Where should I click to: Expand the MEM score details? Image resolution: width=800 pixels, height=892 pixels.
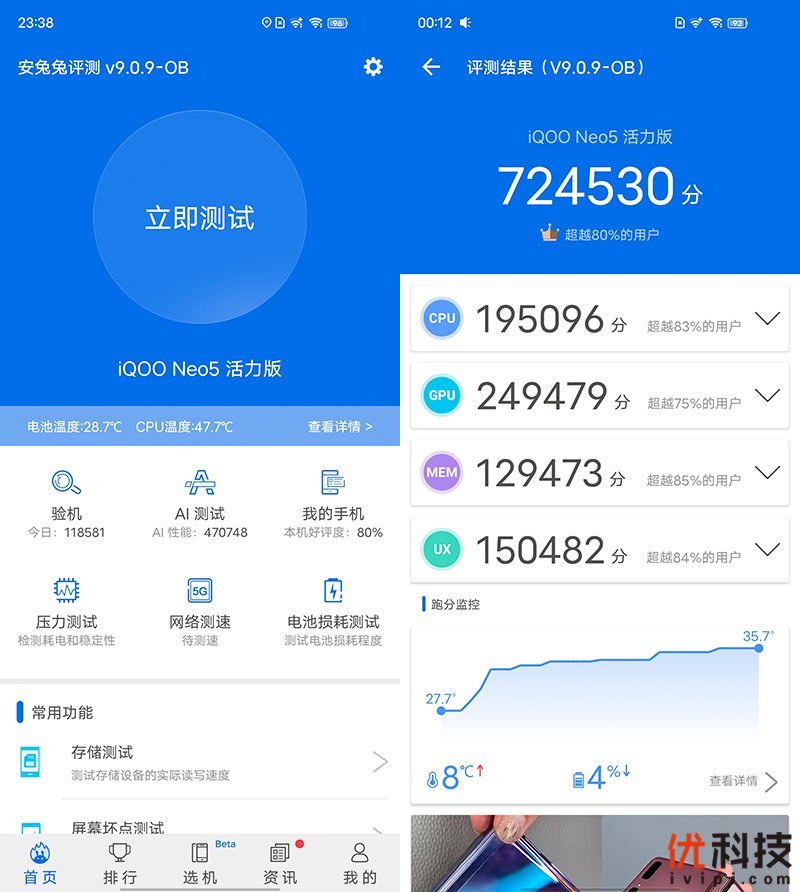(x=767, y=473)
